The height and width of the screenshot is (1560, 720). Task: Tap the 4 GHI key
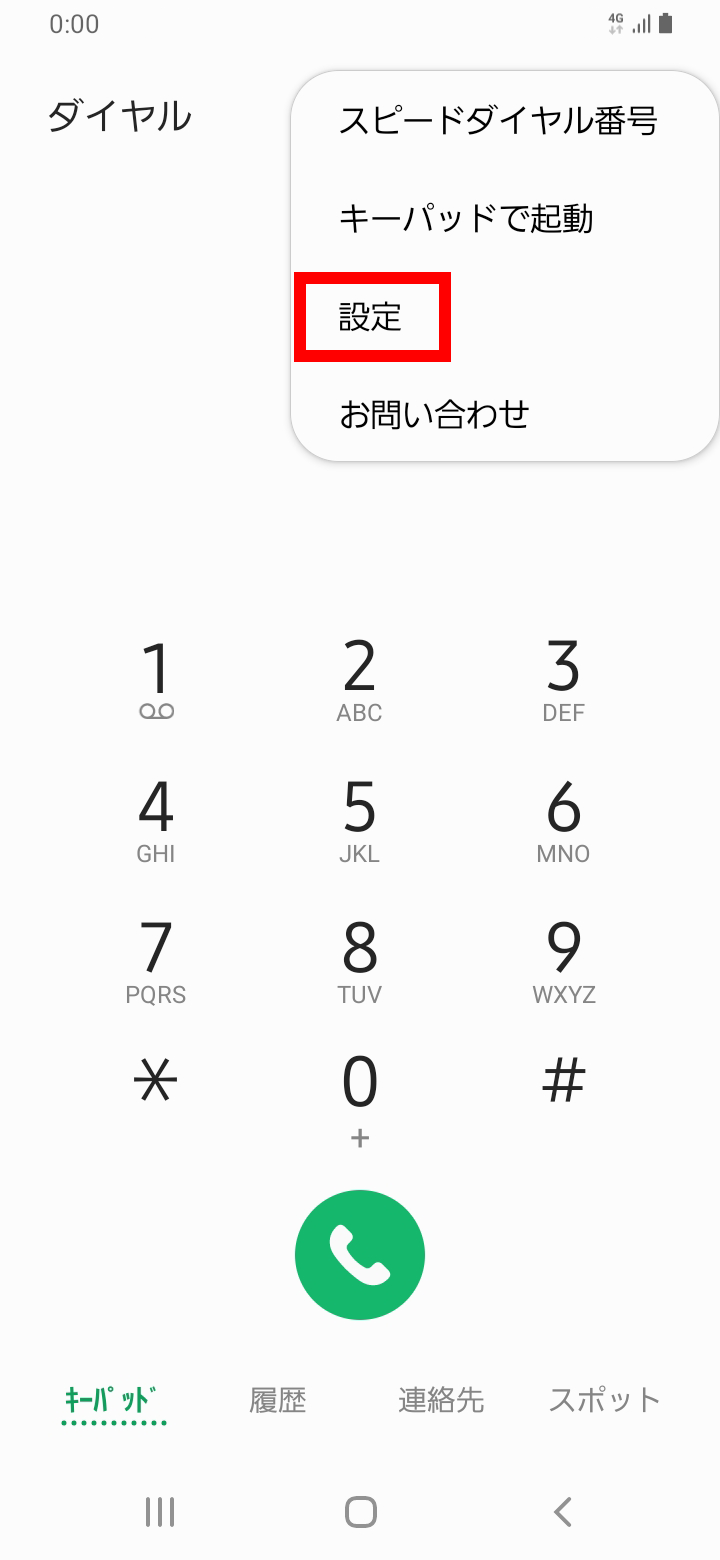tap(156, 821)
